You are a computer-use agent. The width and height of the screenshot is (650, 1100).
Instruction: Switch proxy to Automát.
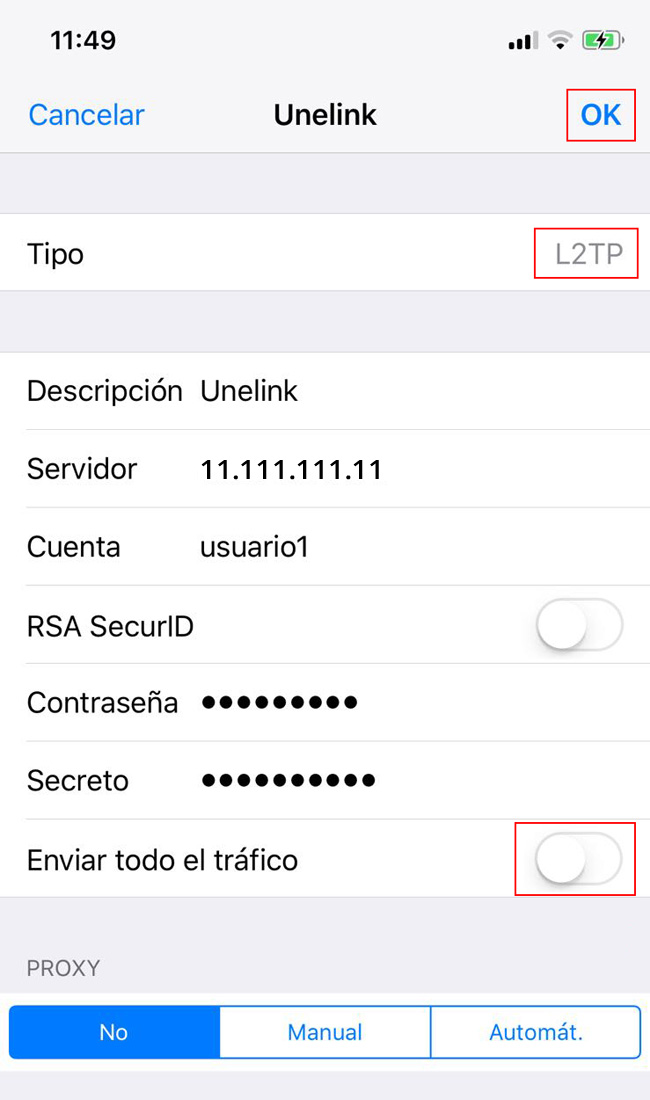coord(535,1032)
